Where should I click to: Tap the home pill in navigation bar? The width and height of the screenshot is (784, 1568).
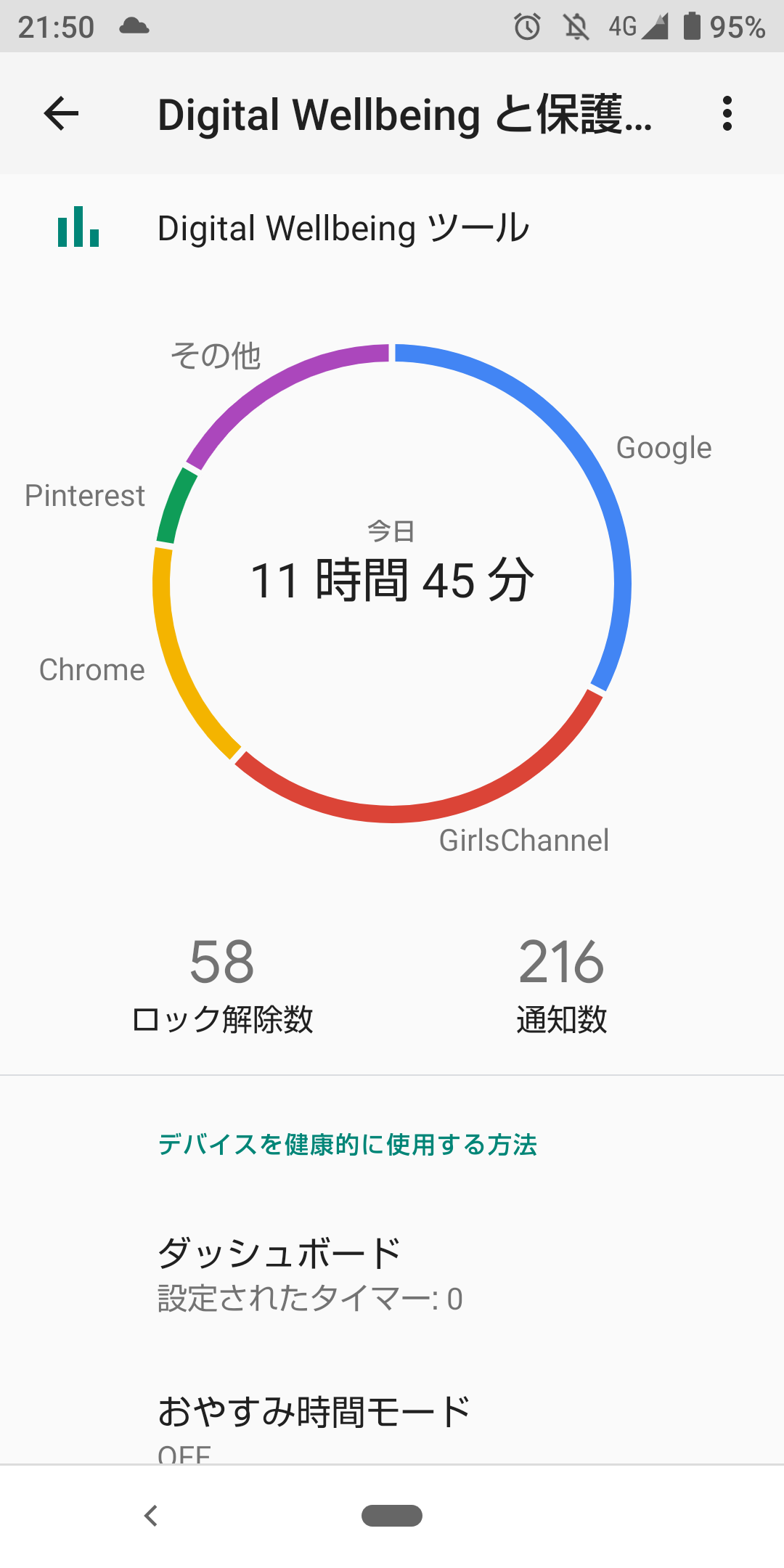[x=392, y=1516]
